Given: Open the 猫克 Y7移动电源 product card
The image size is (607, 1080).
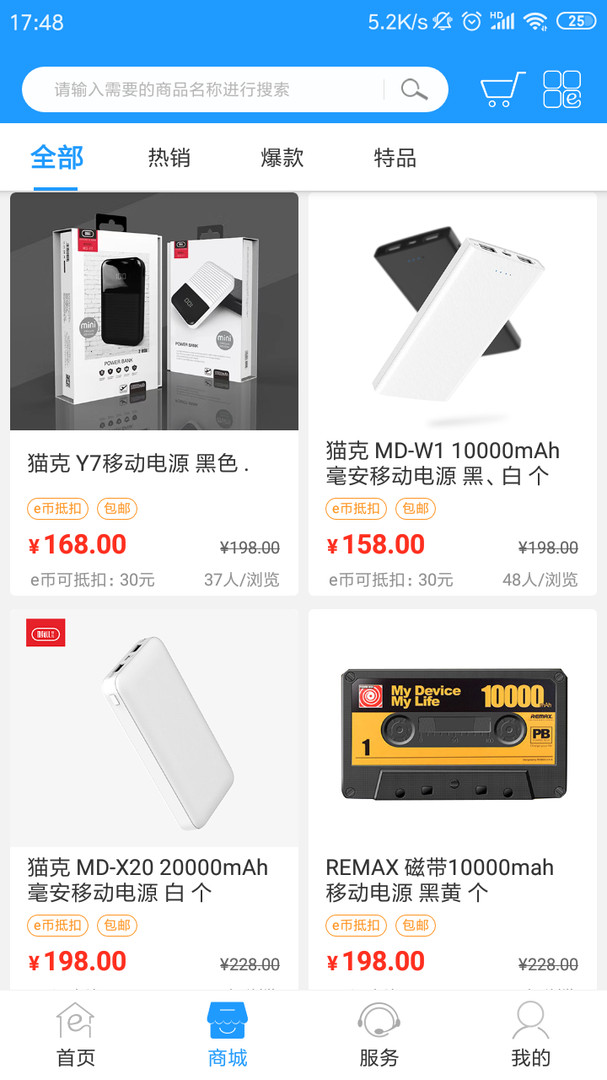Looking at the screenshot, I should pyautogui.click(x=154, y=392).
